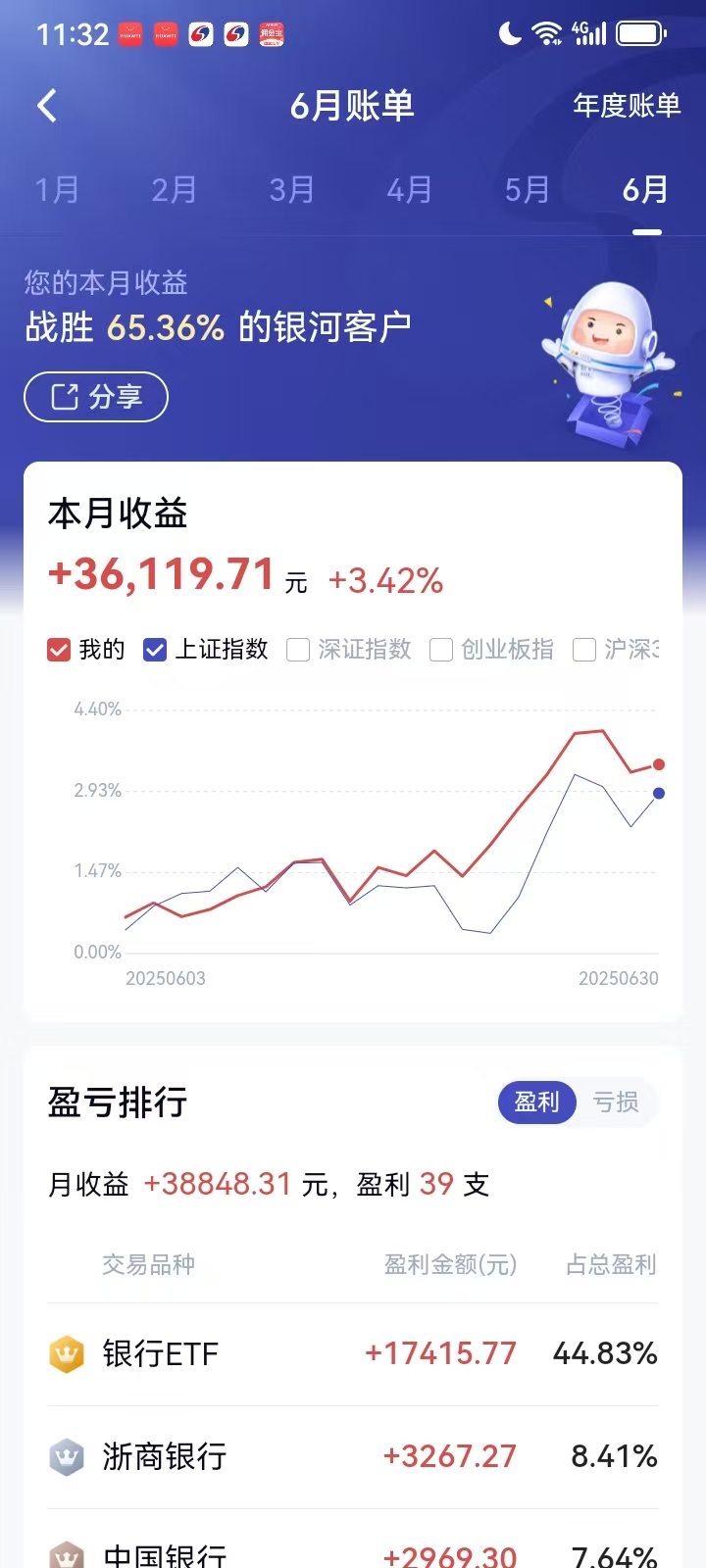Switch to the 2月 tab
The width and height of the screenshot is (706, 1568).
point(174,189)
